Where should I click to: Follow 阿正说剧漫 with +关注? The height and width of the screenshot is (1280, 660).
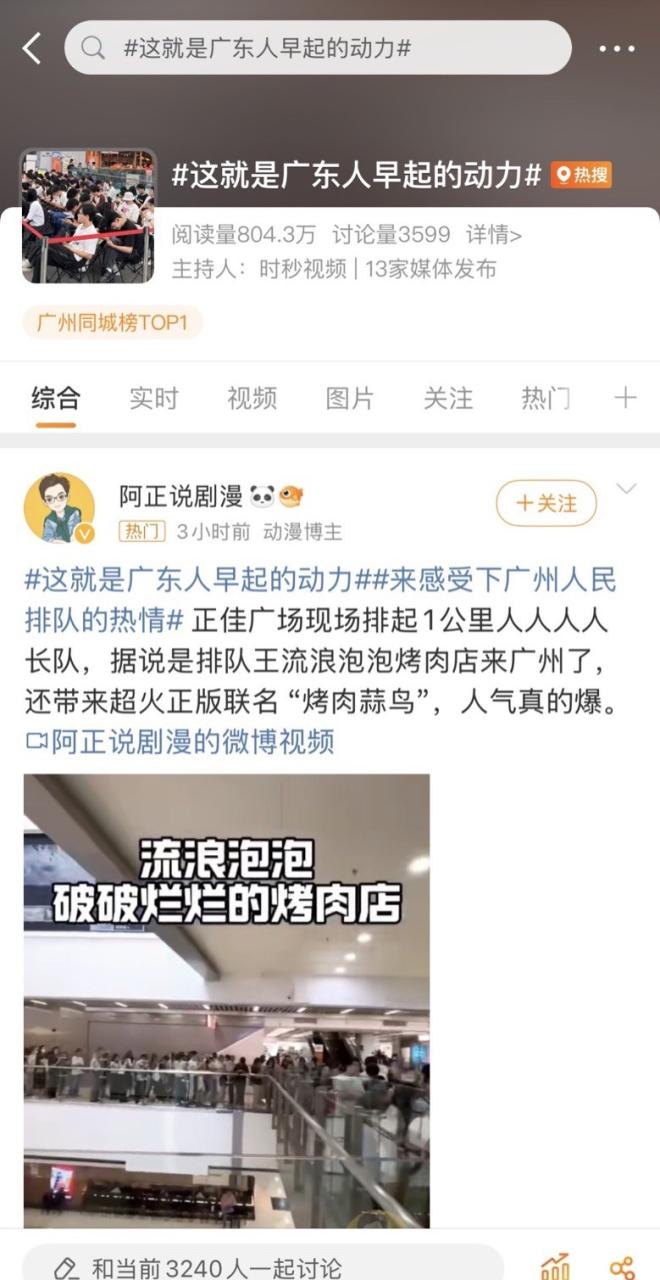tap(546, 503)
